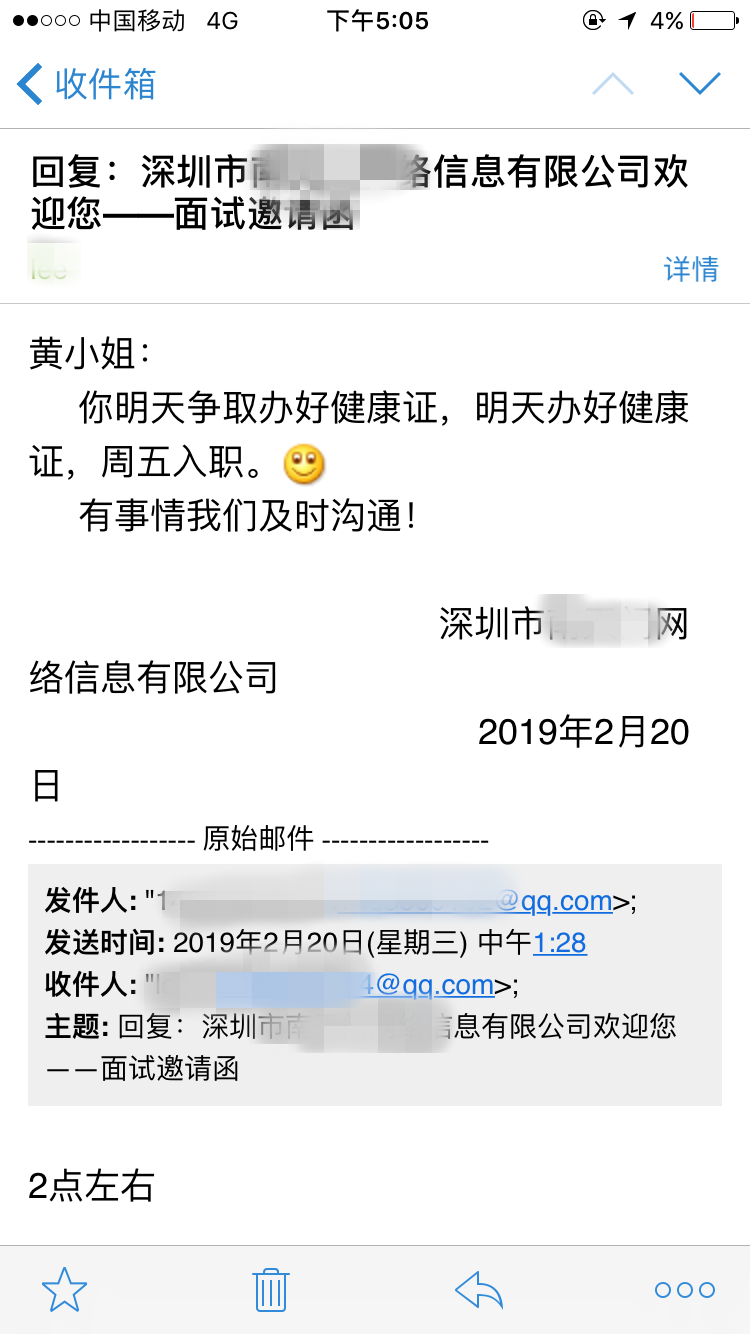Viewport: 750px width, 1334px height.
Task: Open 详情 details for the sender
Action: [x=691, y=269]
